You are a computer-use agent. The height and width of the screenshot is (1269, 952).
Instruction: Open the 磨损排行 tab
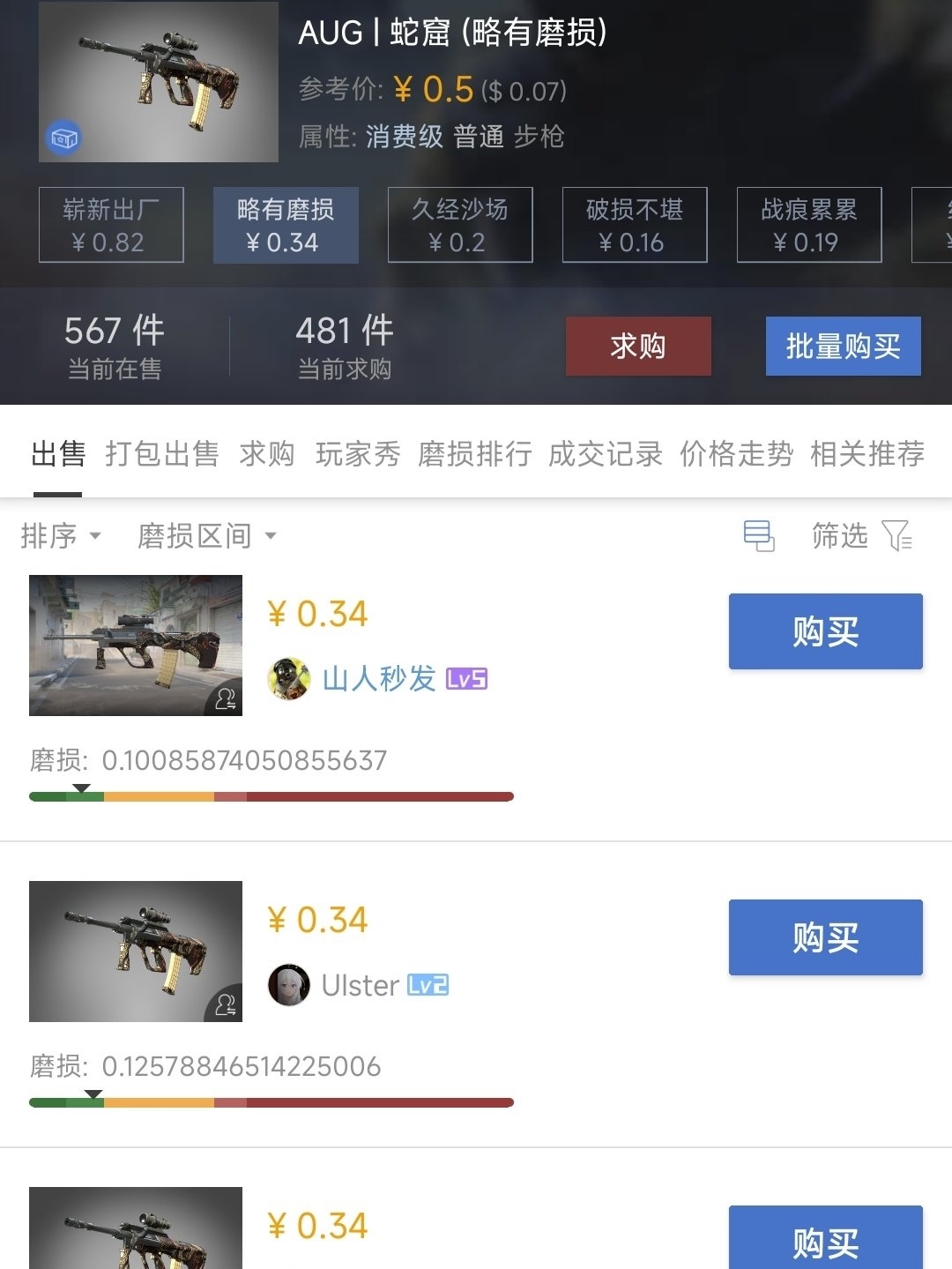coord(475,454)
